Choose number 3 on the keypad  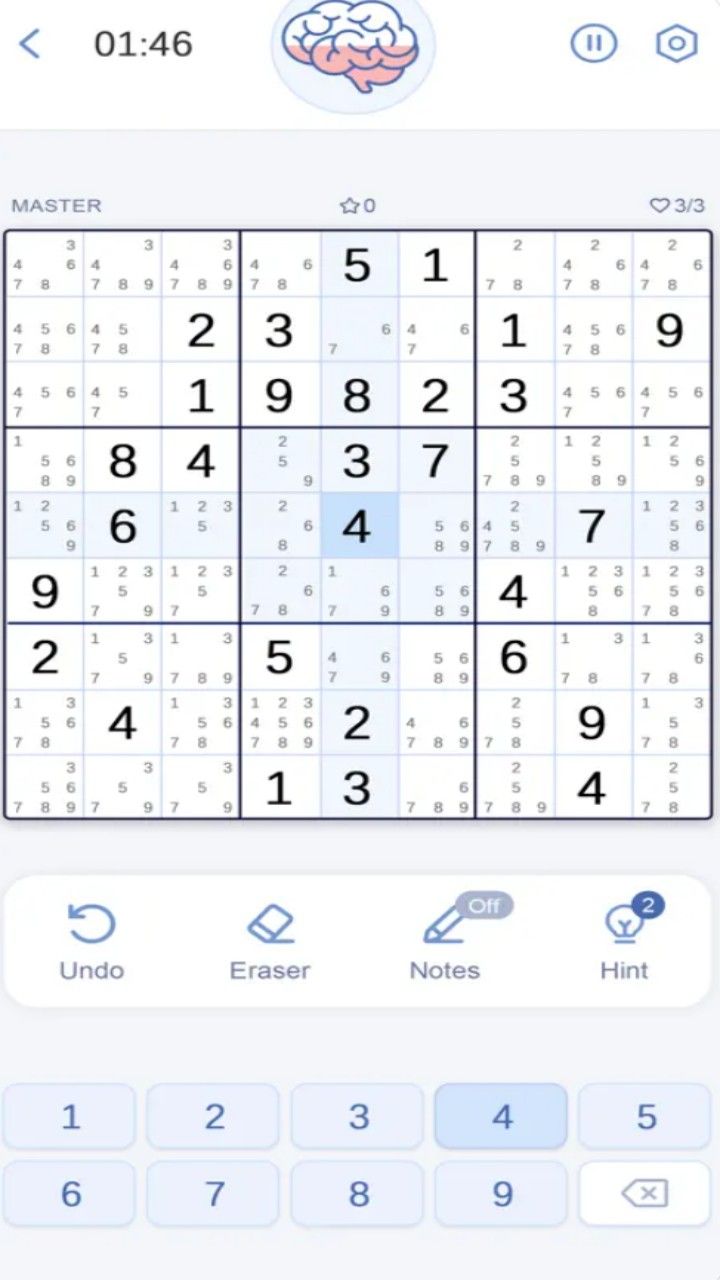click(x=358, y=1116)
